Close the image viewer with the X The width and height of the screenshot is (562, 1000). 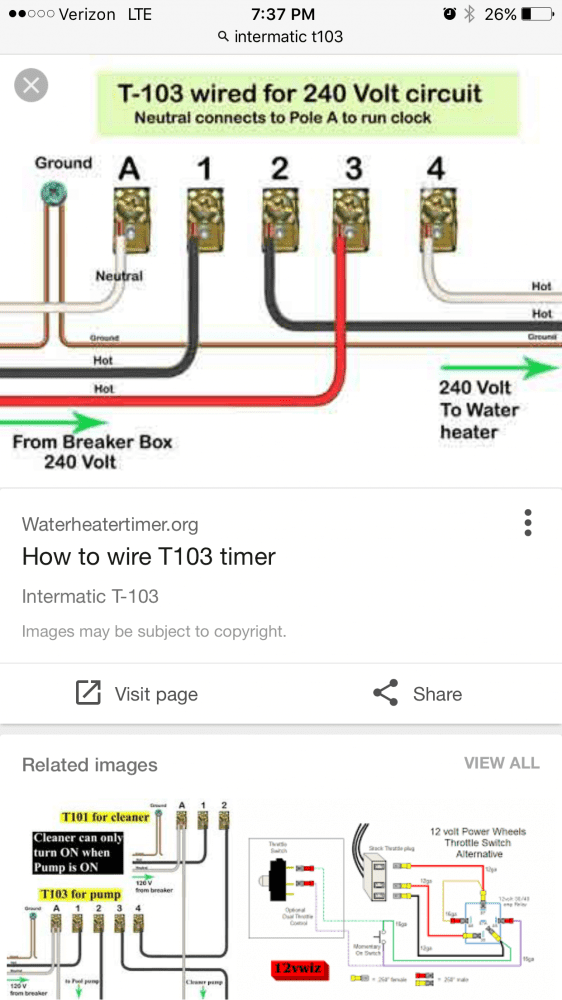[x=31, y=85]
